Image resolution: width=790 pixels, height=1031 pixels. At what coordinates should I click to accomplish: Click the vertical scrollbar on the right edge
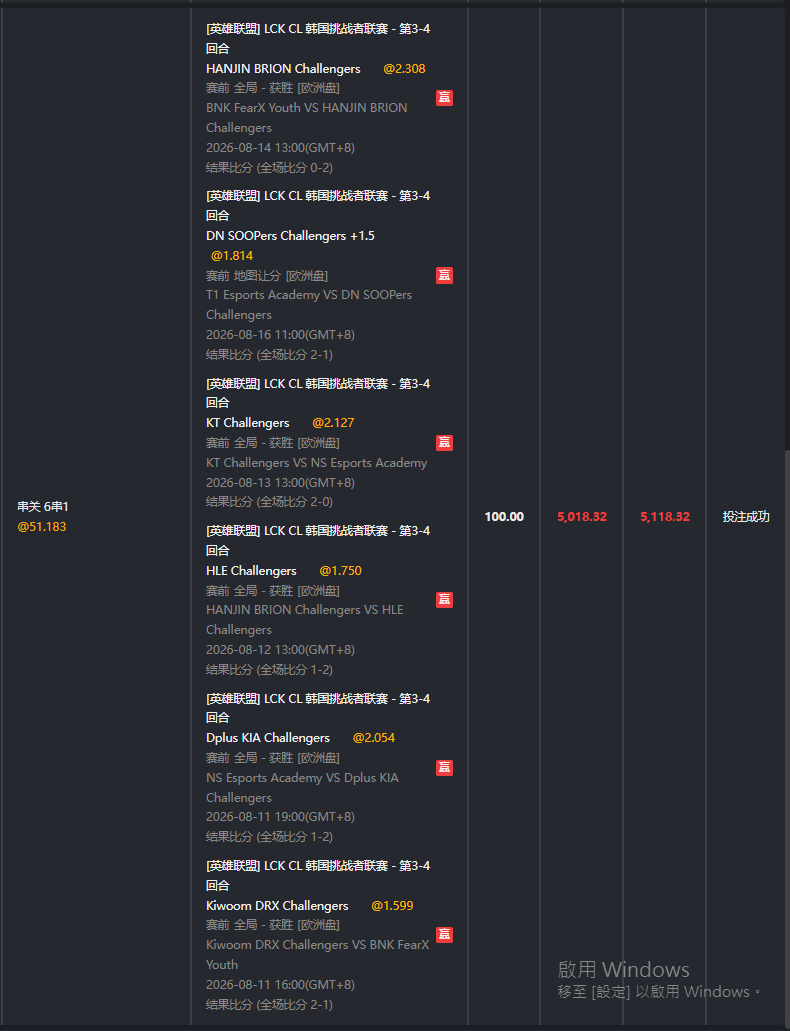787,736
